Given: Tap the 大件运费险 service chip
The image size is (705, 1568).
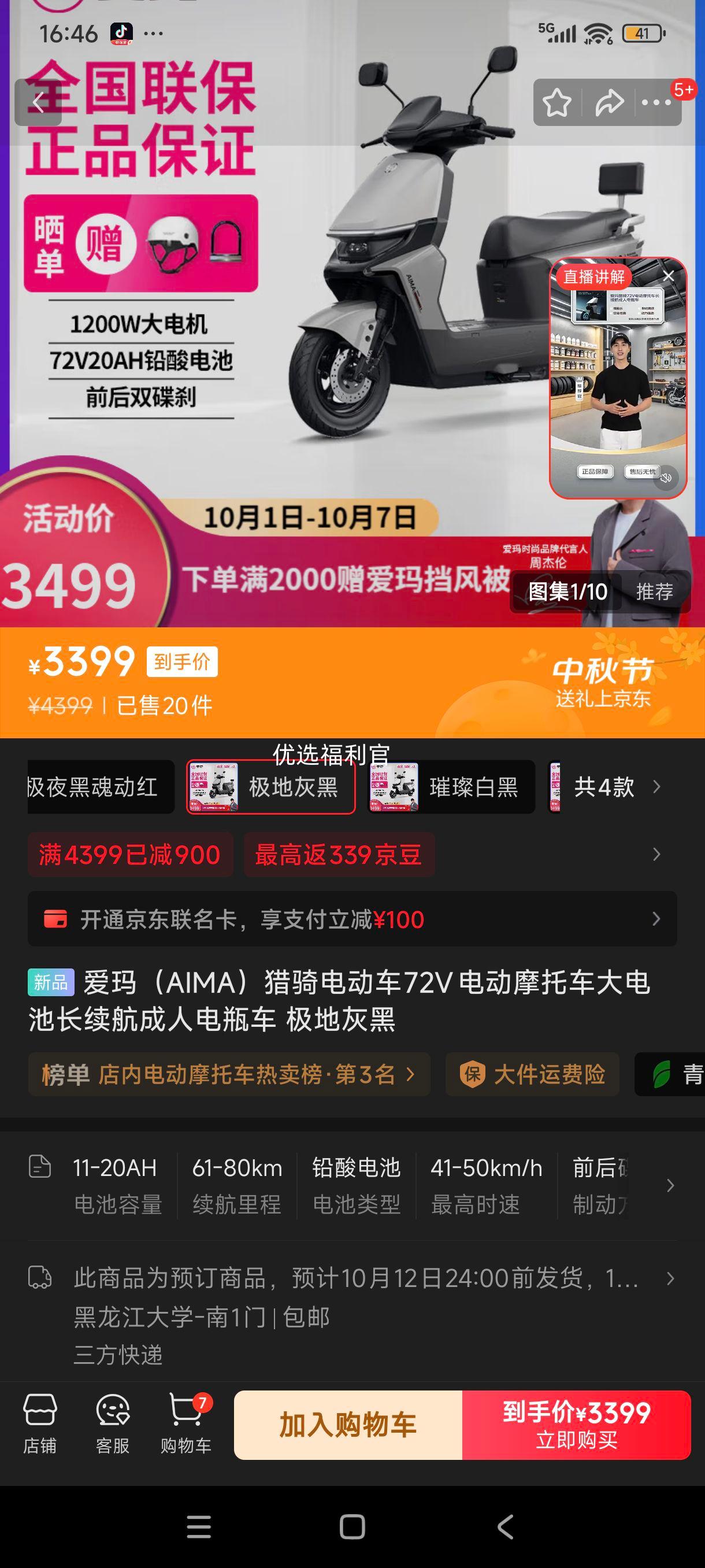Looking at the screenshot, I should 532,1074.
